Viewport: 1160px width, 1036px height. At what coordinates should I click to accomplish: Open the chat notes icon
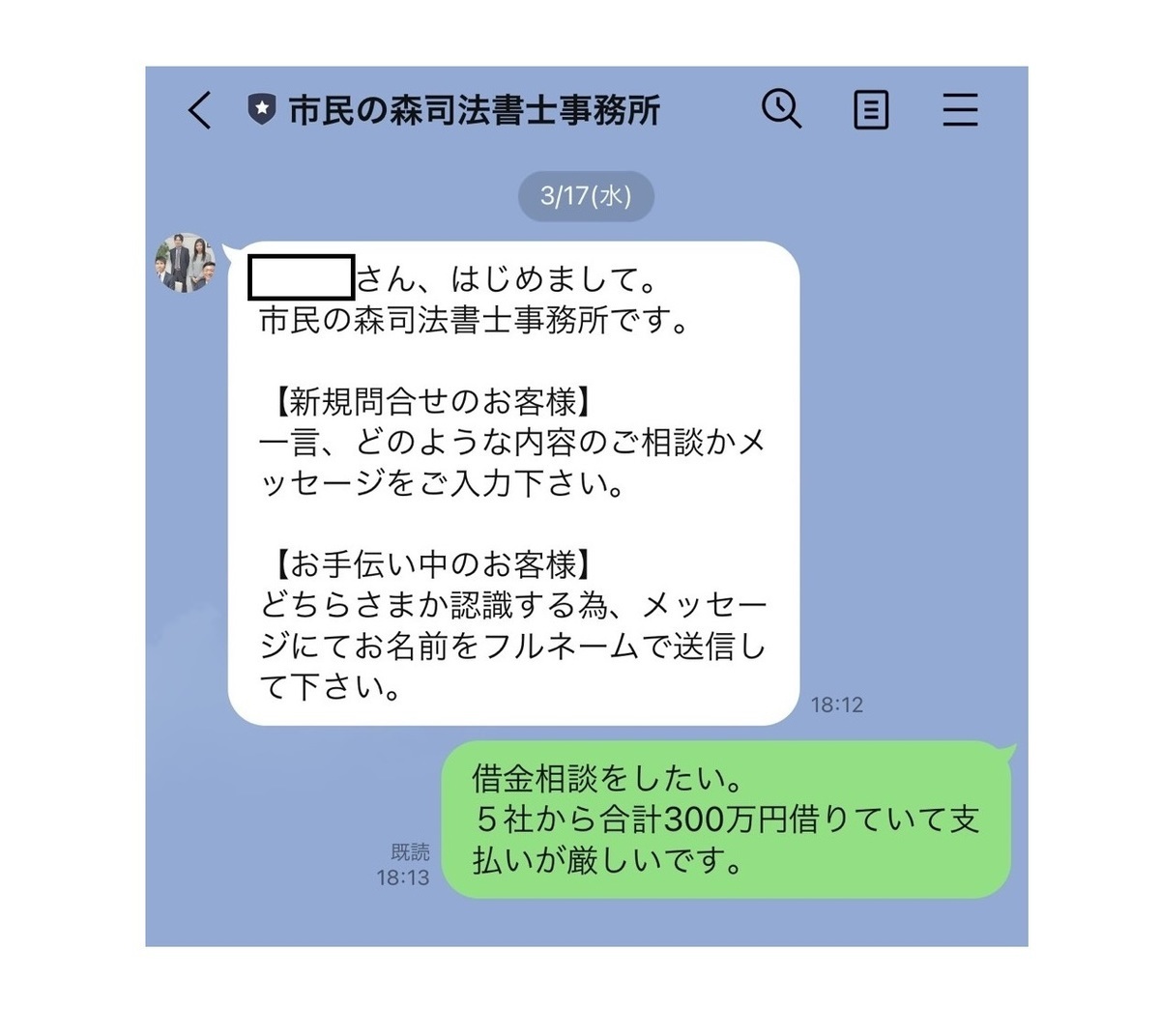tap(871, 110)
